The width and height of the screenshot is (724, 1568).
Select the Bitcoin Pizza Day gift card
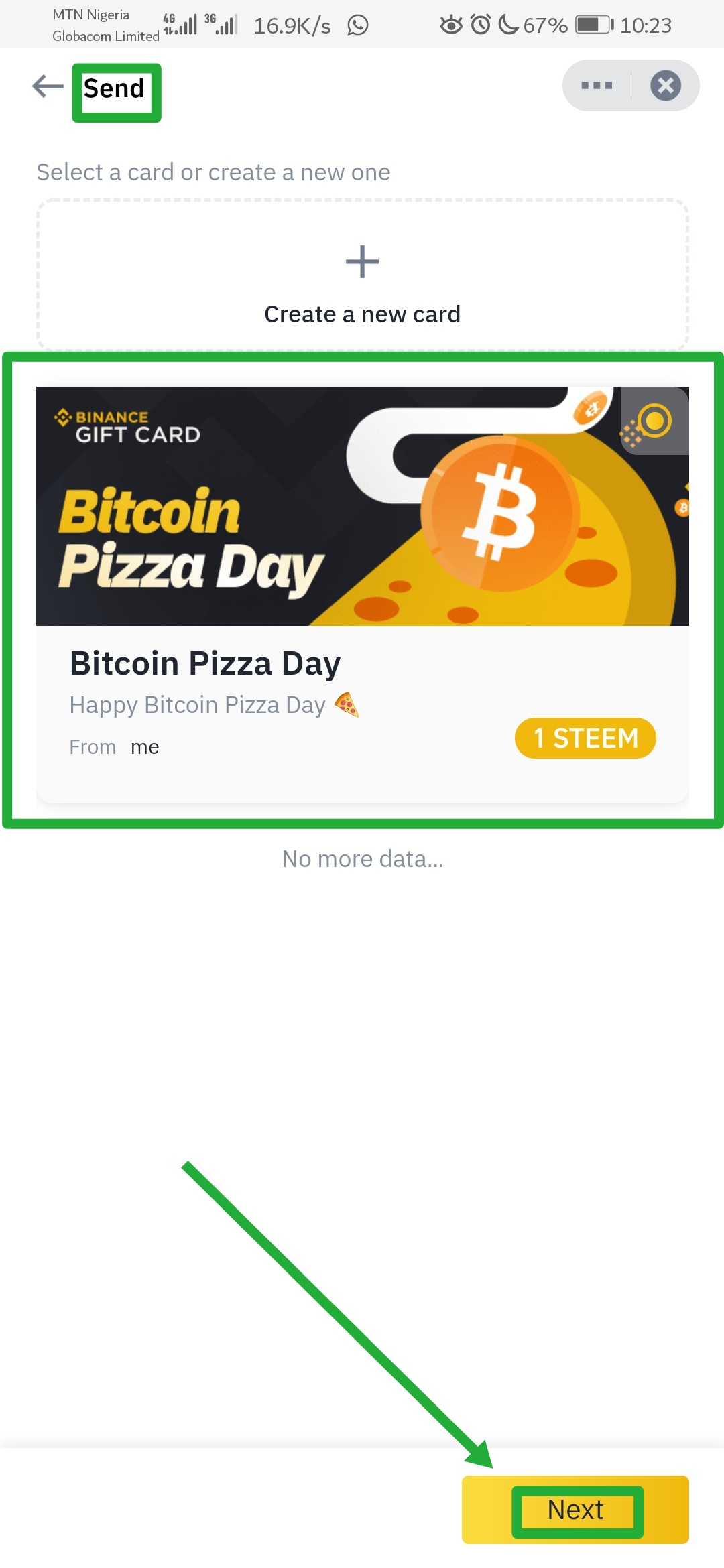[x=363, y=594]
